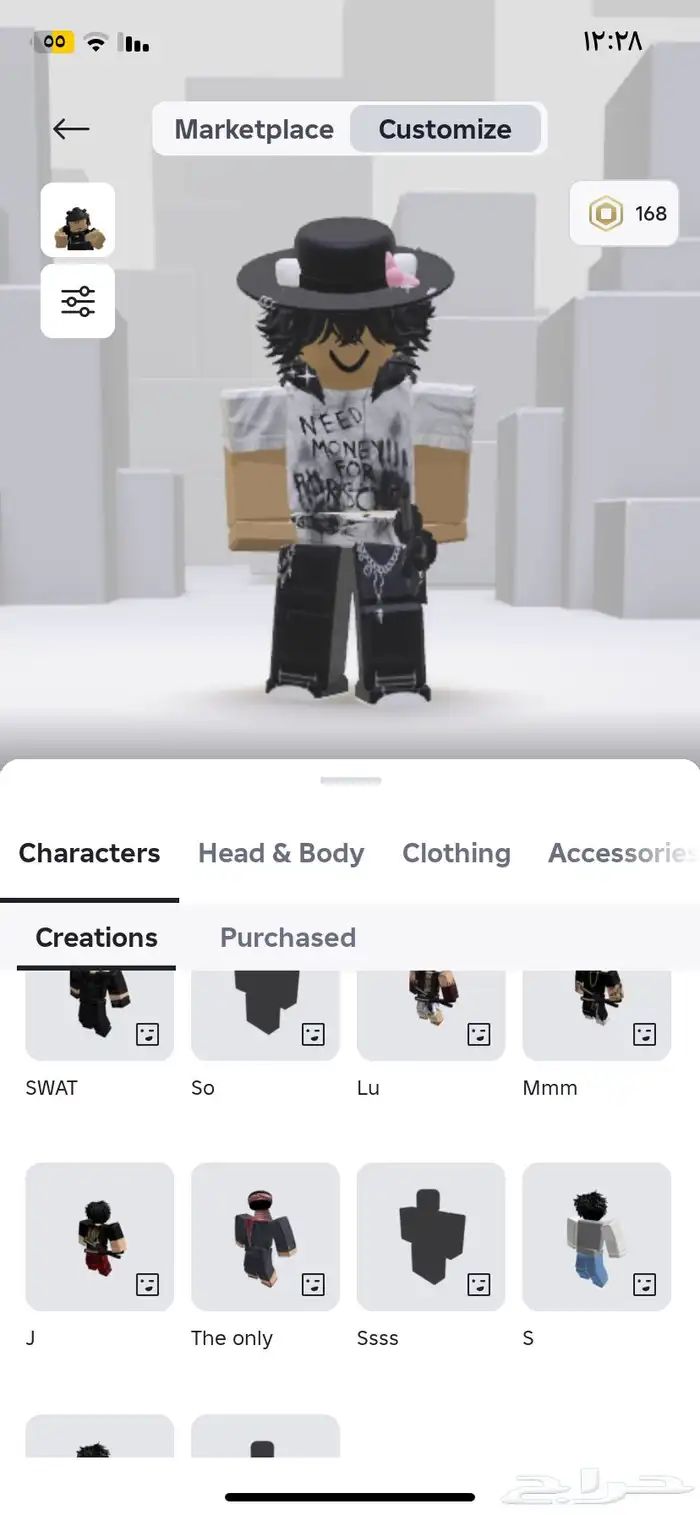Switch to the Characters tab
Viewport: 700px width, 1515px height.
coord(89,853)
